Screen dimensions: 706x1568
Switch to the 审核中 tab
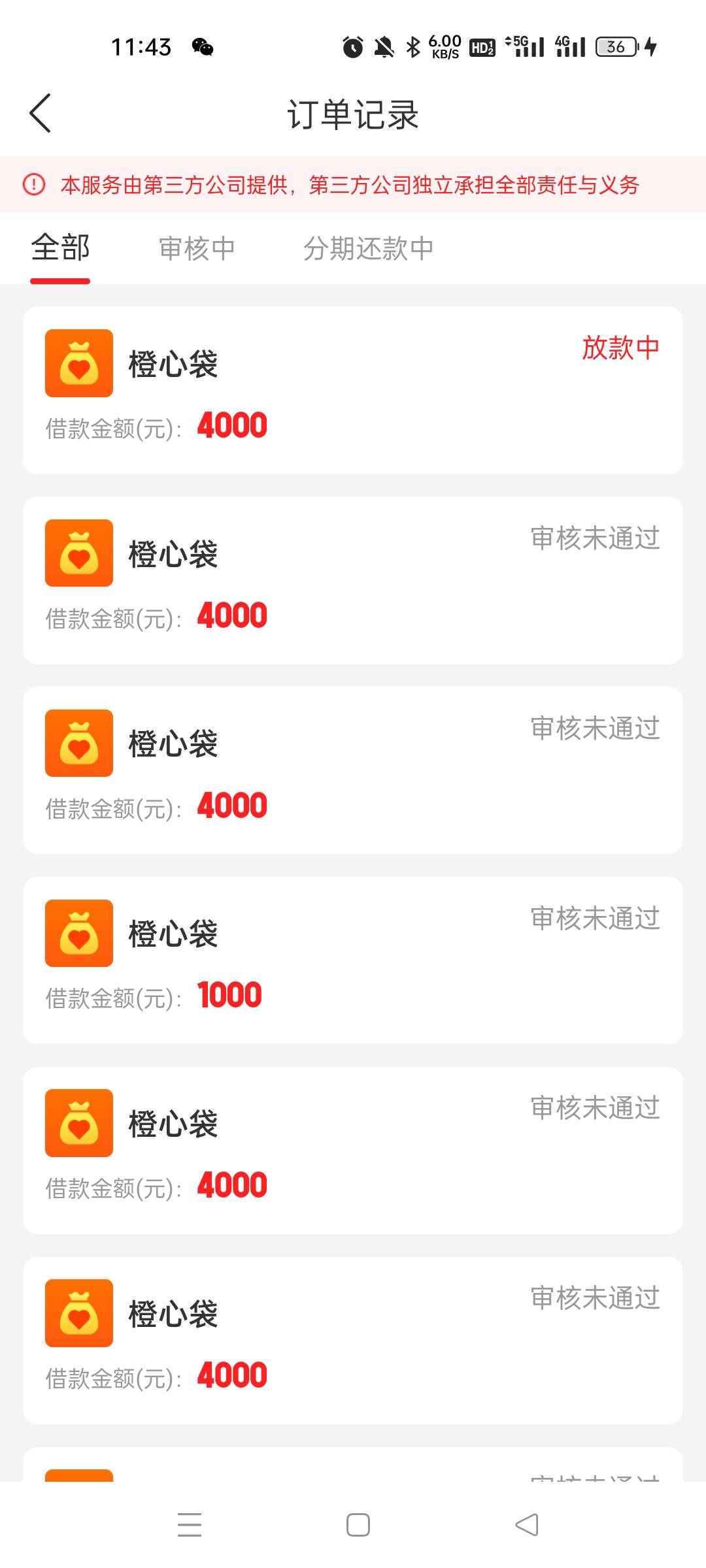pyautogui.click(x=197, y=249)
